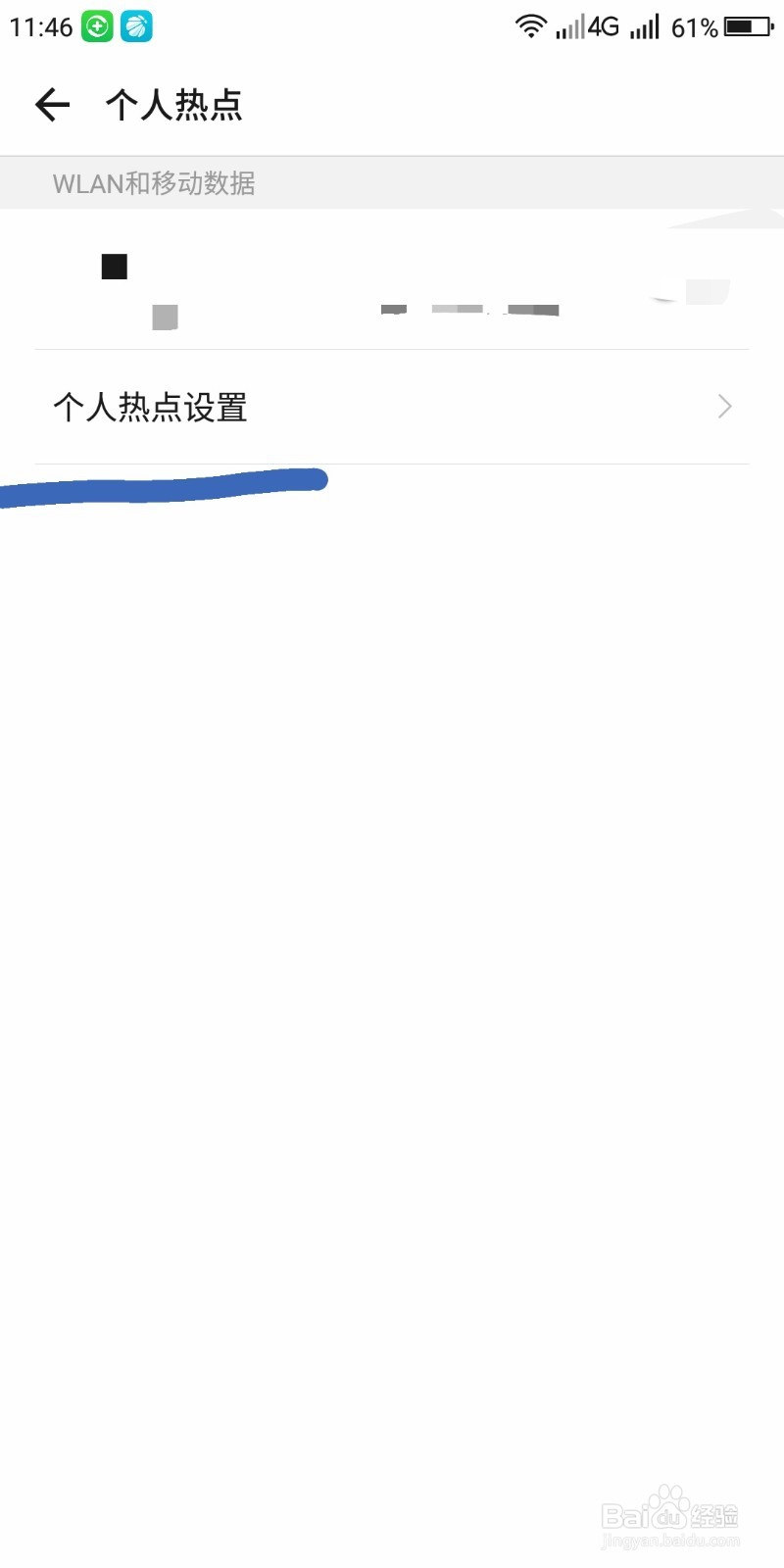Tap the first SIM signal strength icon
This screenshot has height=1568, width=784.
[568, 27]
